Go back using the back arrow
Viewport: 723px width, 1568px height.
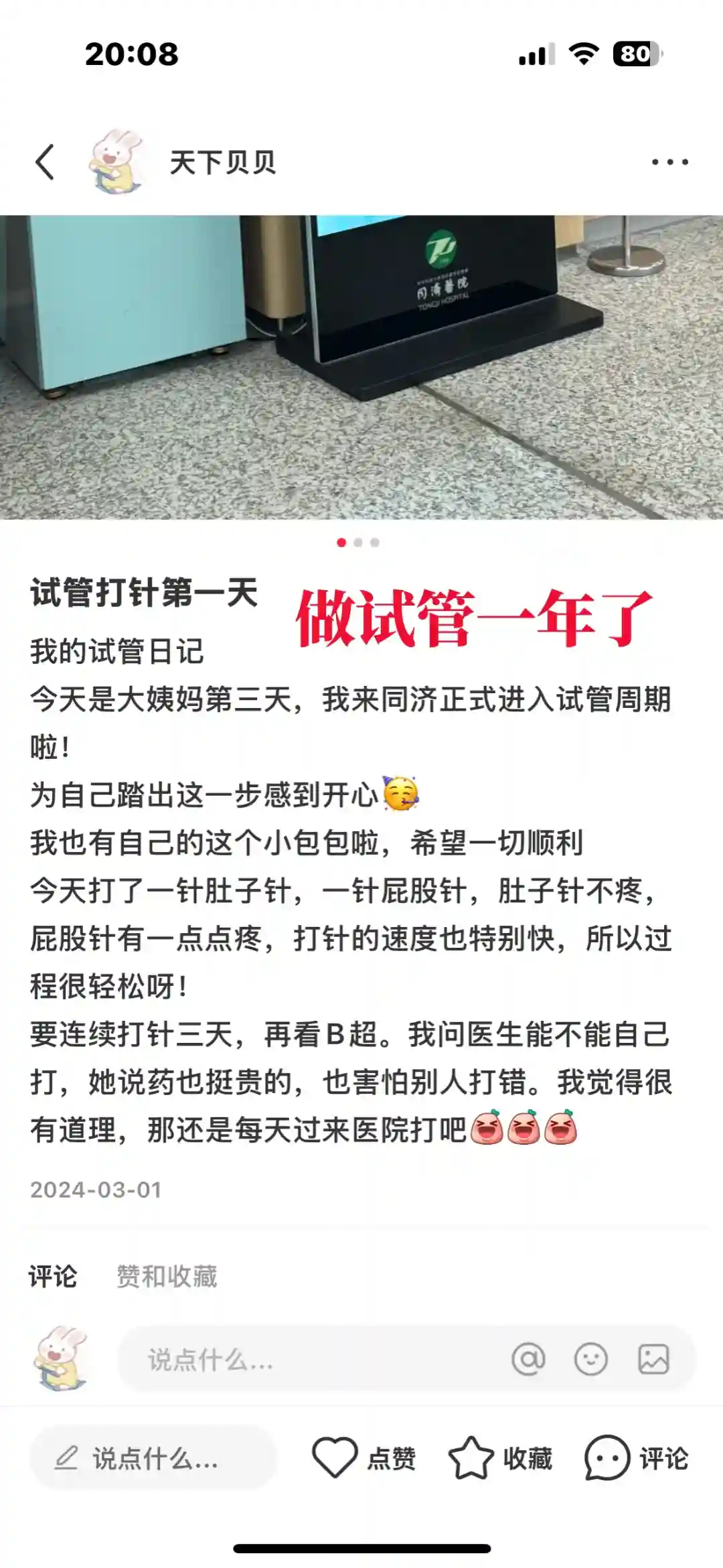pos(45,162)
